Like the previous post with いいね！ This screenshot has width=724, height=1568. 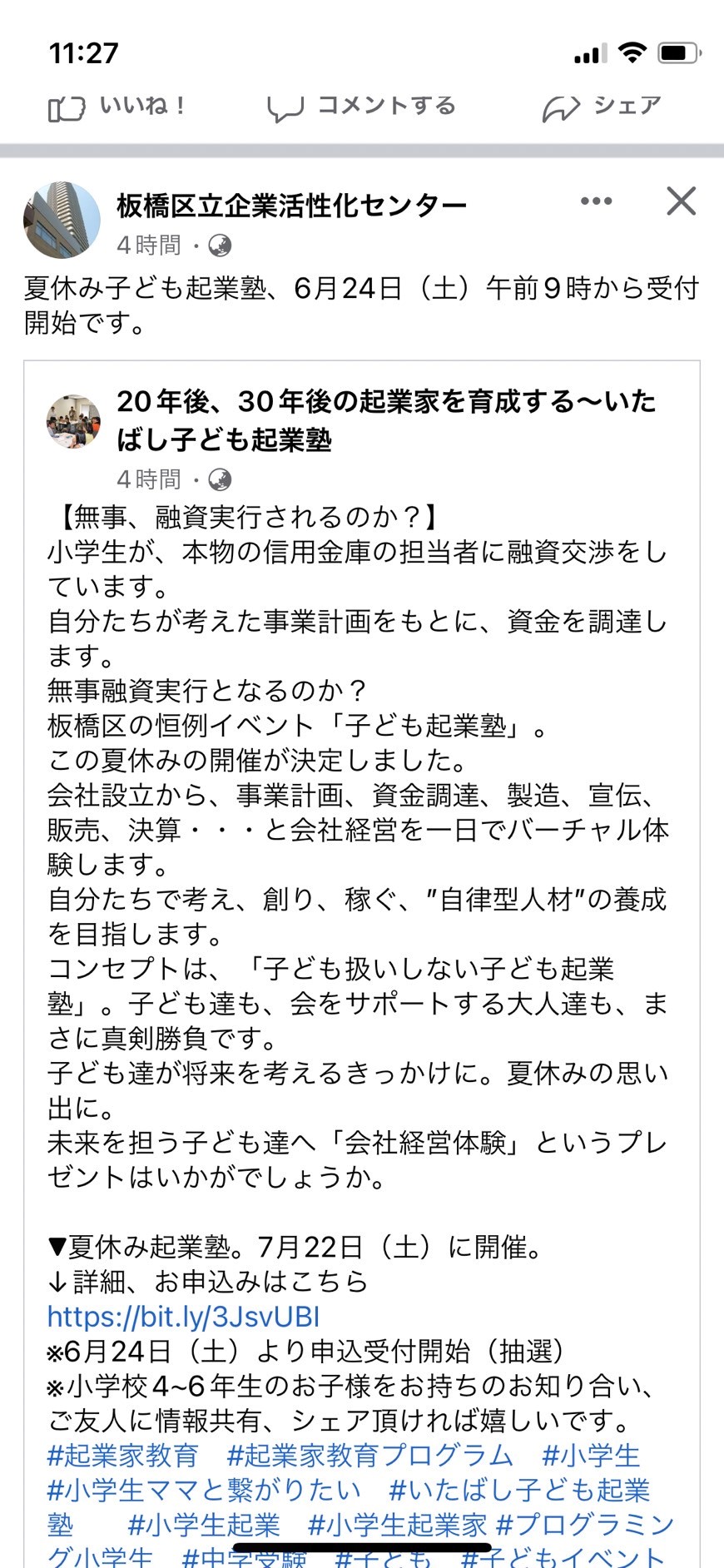tap(117, 107)
